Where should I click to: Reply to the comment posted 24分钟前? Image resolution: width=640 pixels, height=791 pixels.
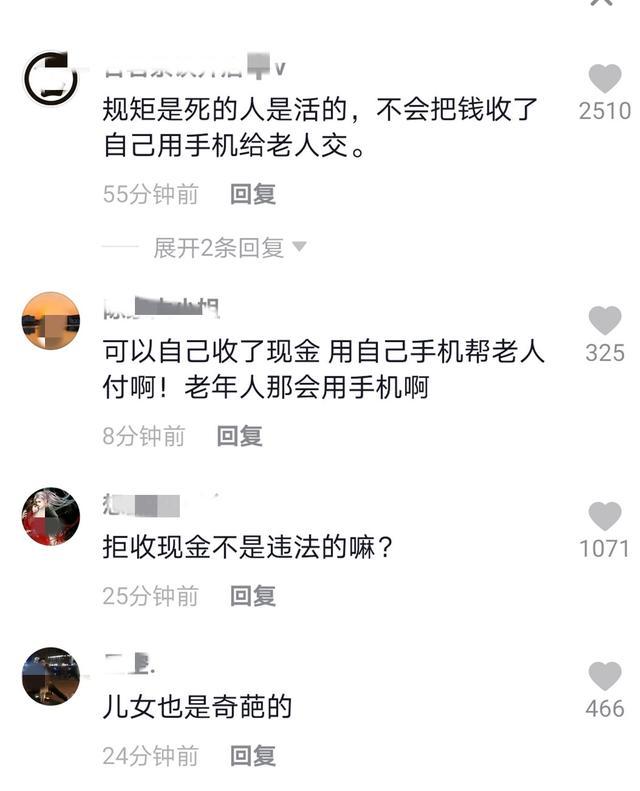point(253,756)
